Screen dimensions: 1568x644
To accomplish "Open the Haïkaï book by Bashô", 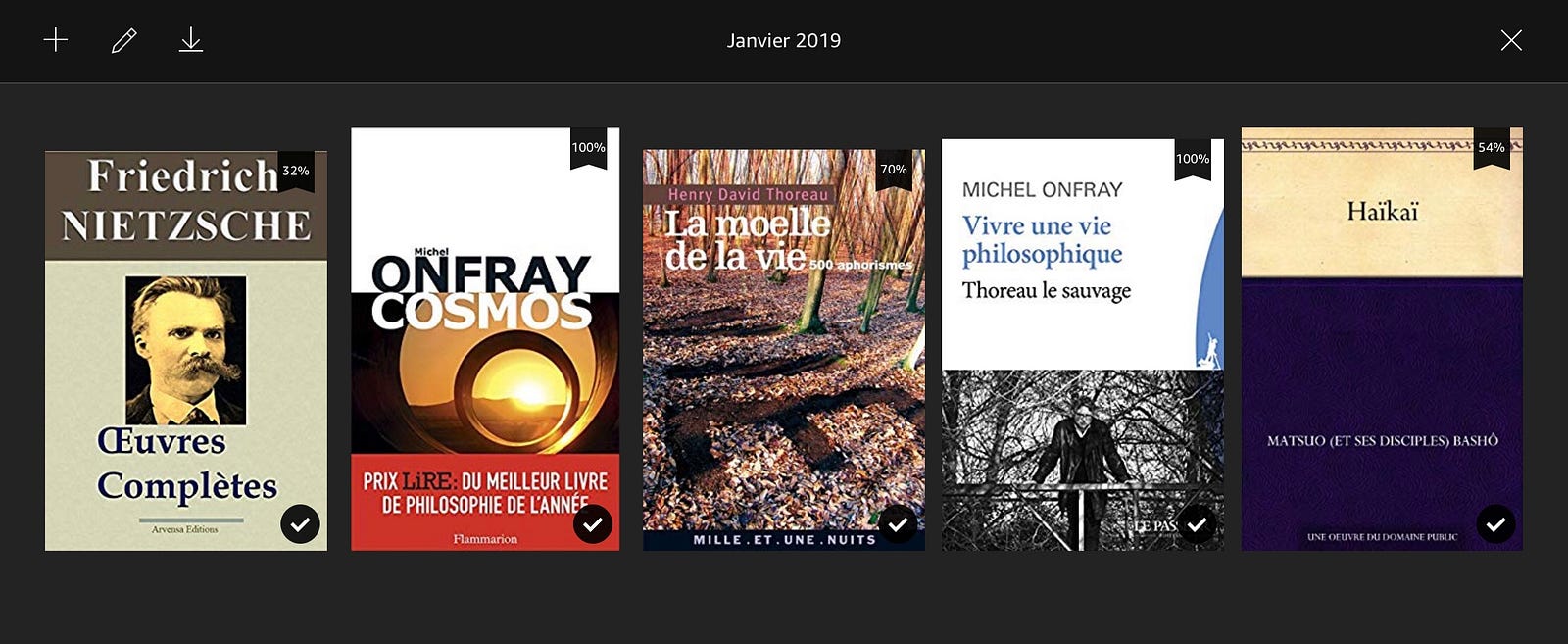I will (1382, 339).
